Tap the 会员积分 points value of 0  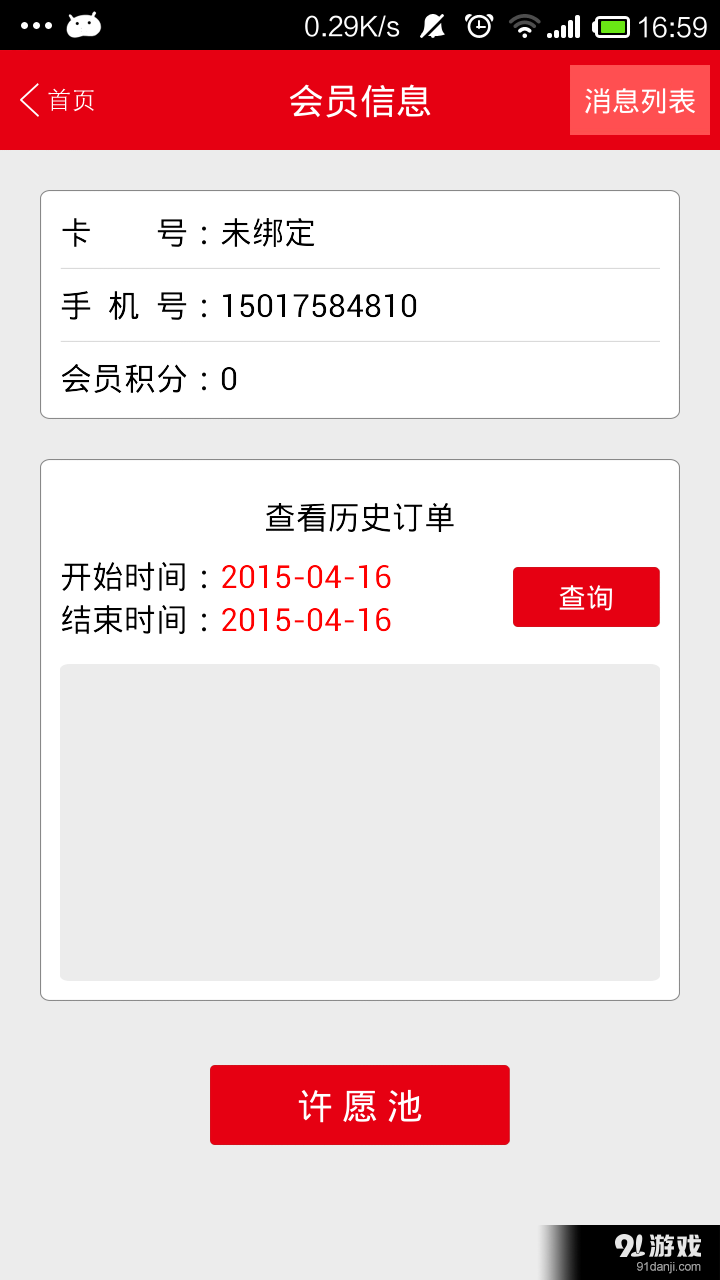coord(228,378)
